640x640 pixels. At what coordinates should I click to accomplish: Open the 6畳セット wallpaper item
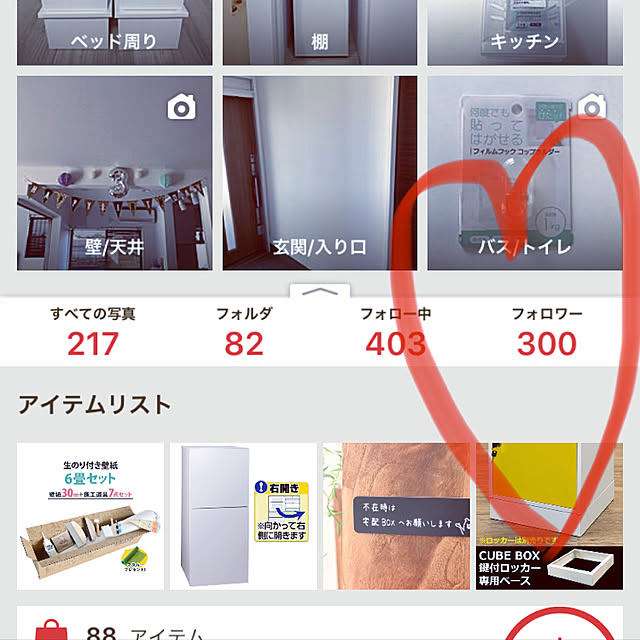point(89,517)
